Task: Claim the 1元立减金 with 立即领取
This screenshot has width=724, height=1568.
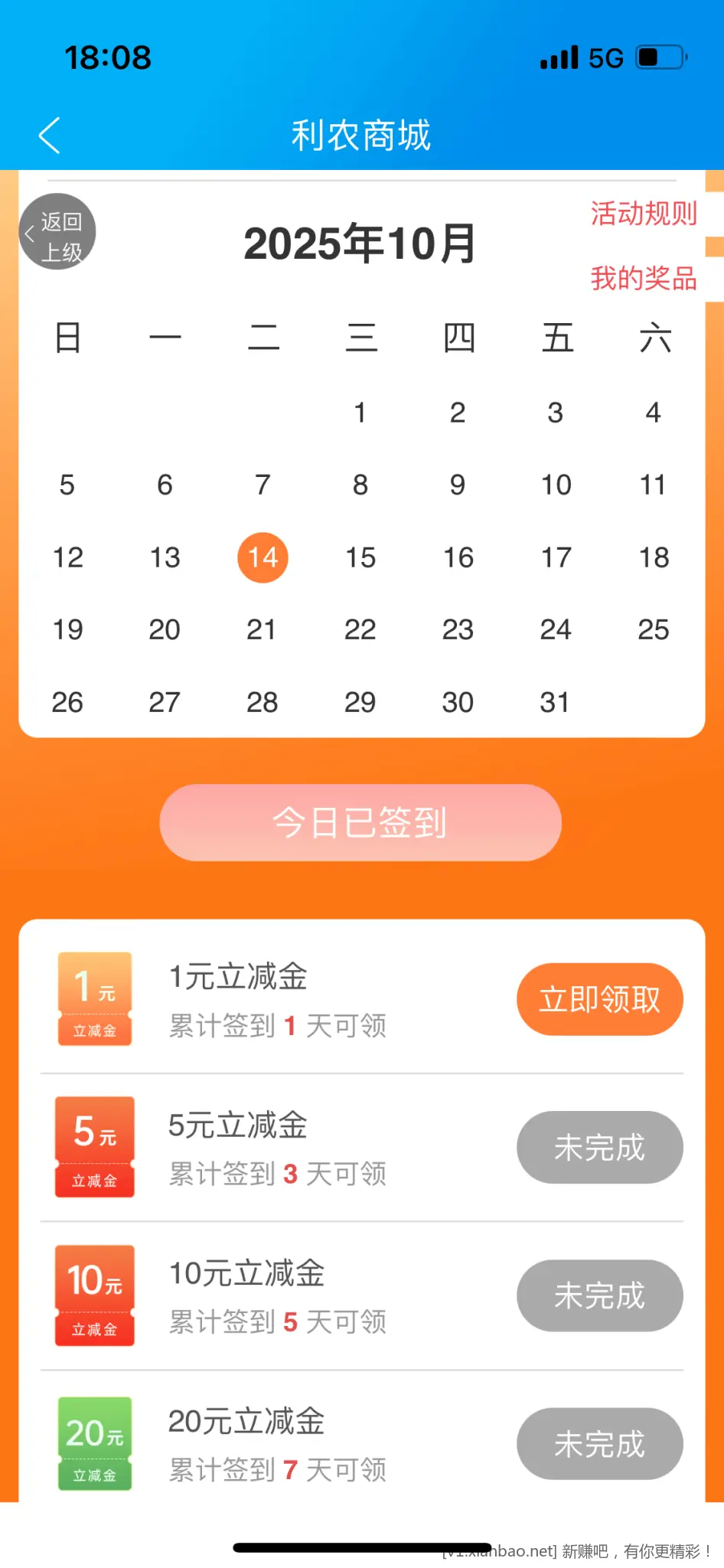Action: click(x=599, y=999)
